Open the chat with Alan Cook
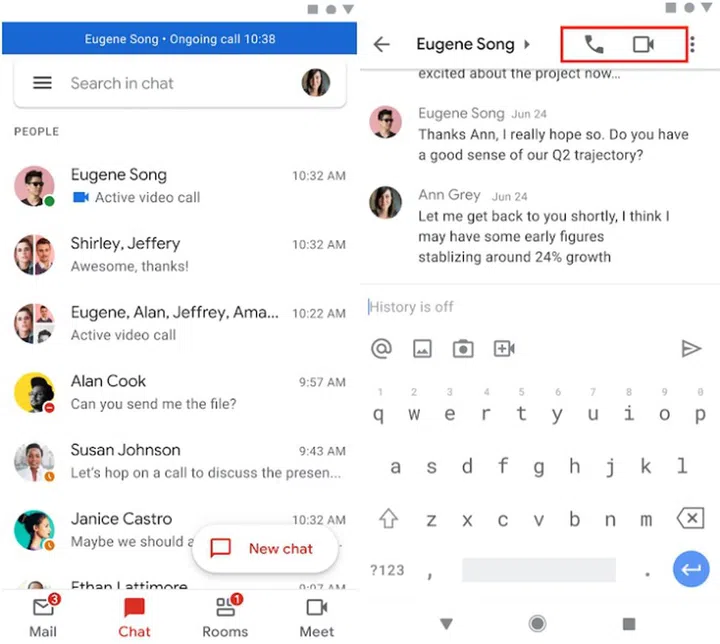The height and width of the screenshot is (644, 720). pos(180,392)
